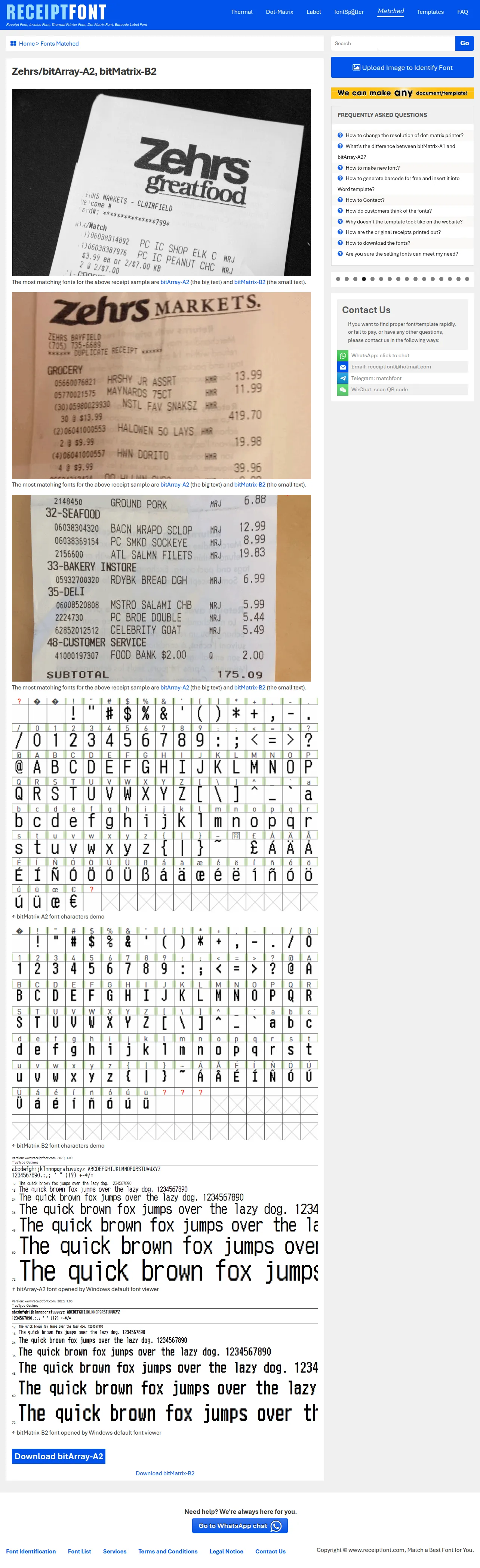Open the Thermal menu item

point(241,12)
